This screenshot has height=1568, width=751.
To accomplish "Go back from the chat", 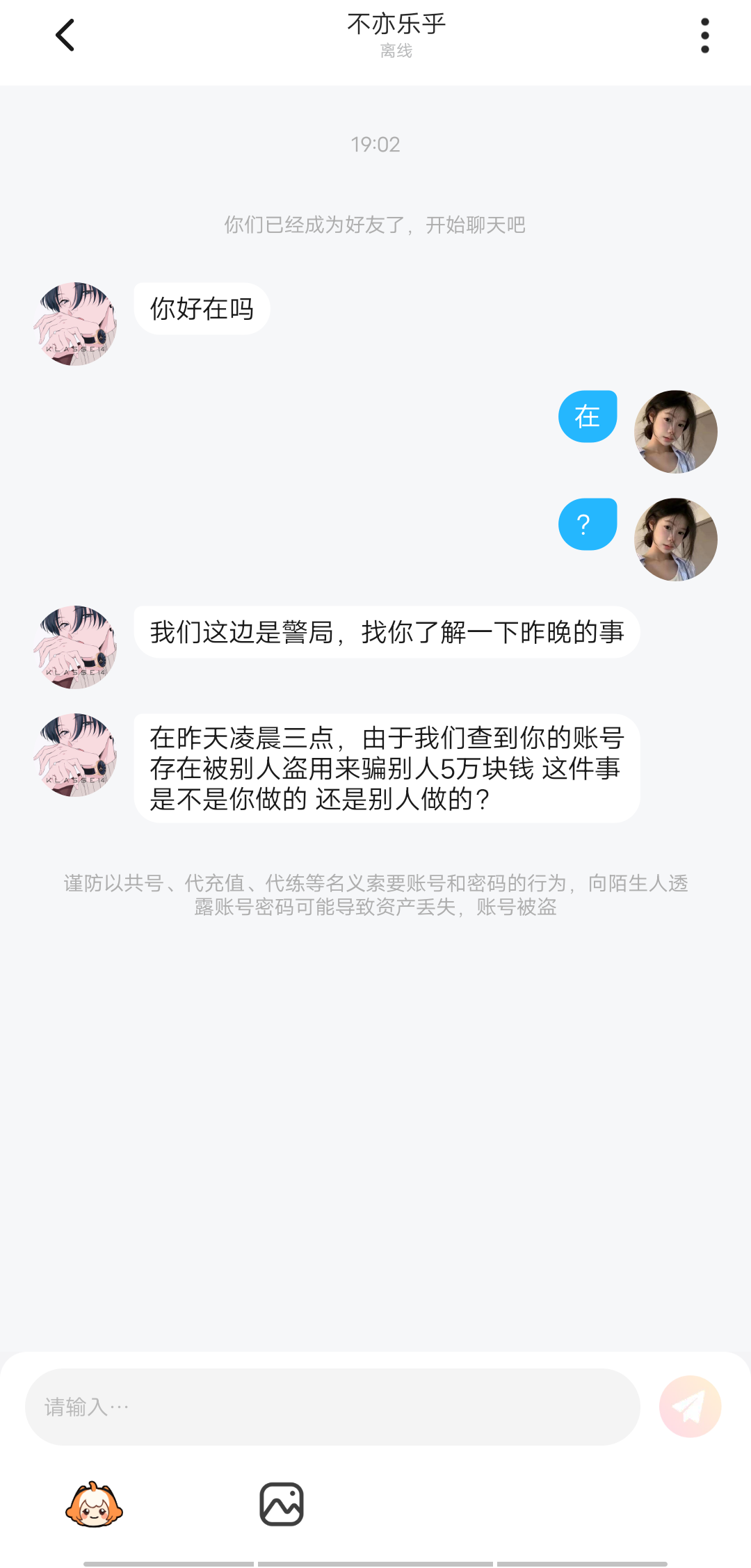I will [x=65, y=35].
